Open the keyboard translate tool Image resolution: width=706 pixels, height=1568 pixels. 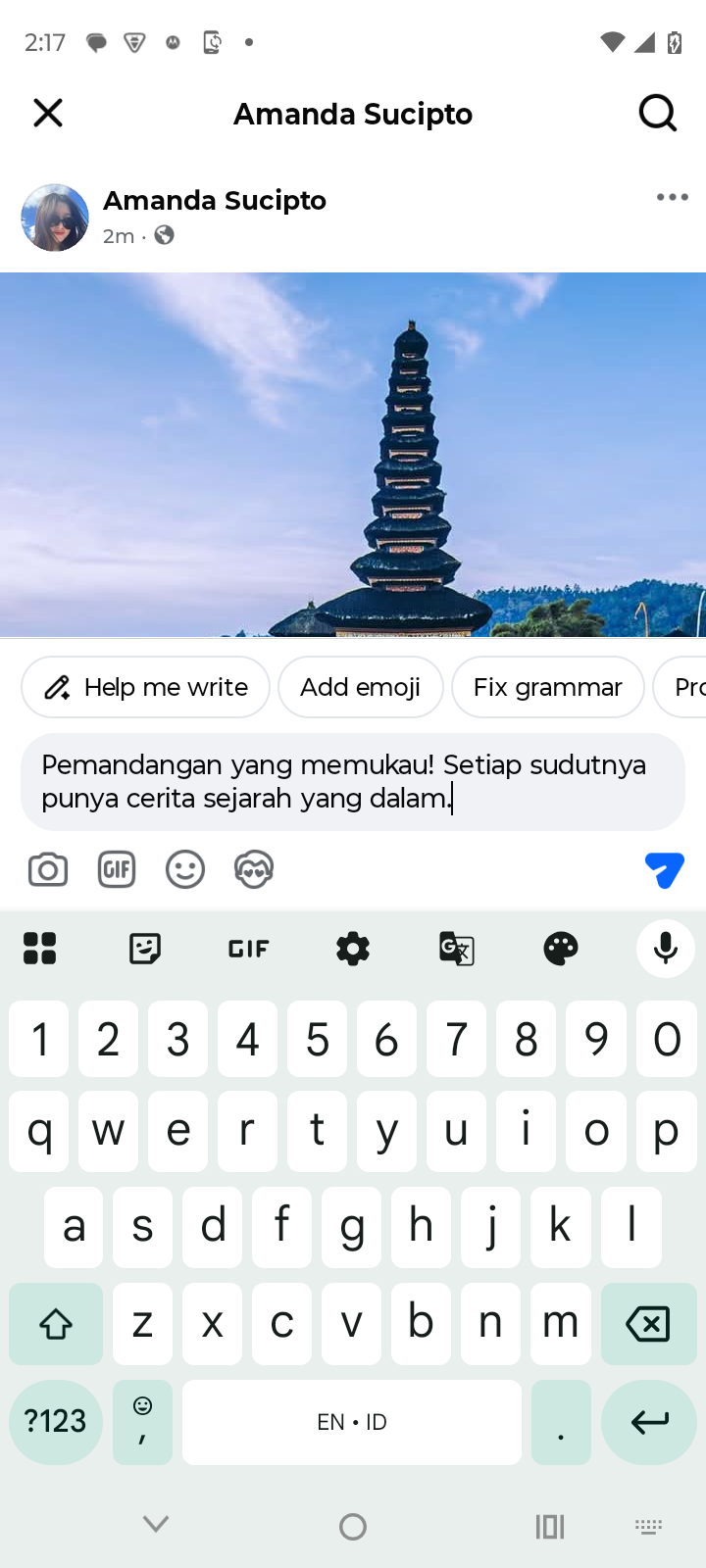[x=457, y=949]
